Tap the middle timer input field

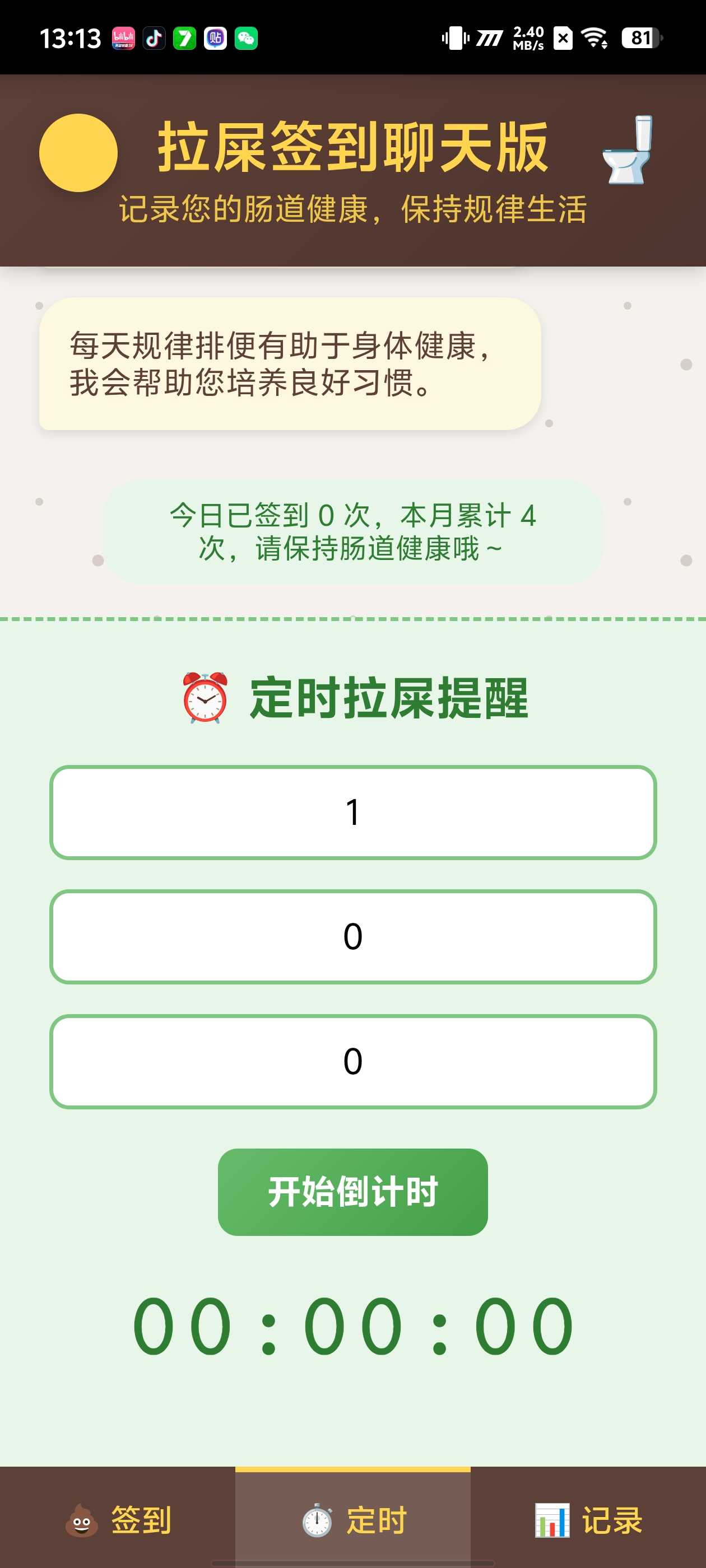click(352, 936)
